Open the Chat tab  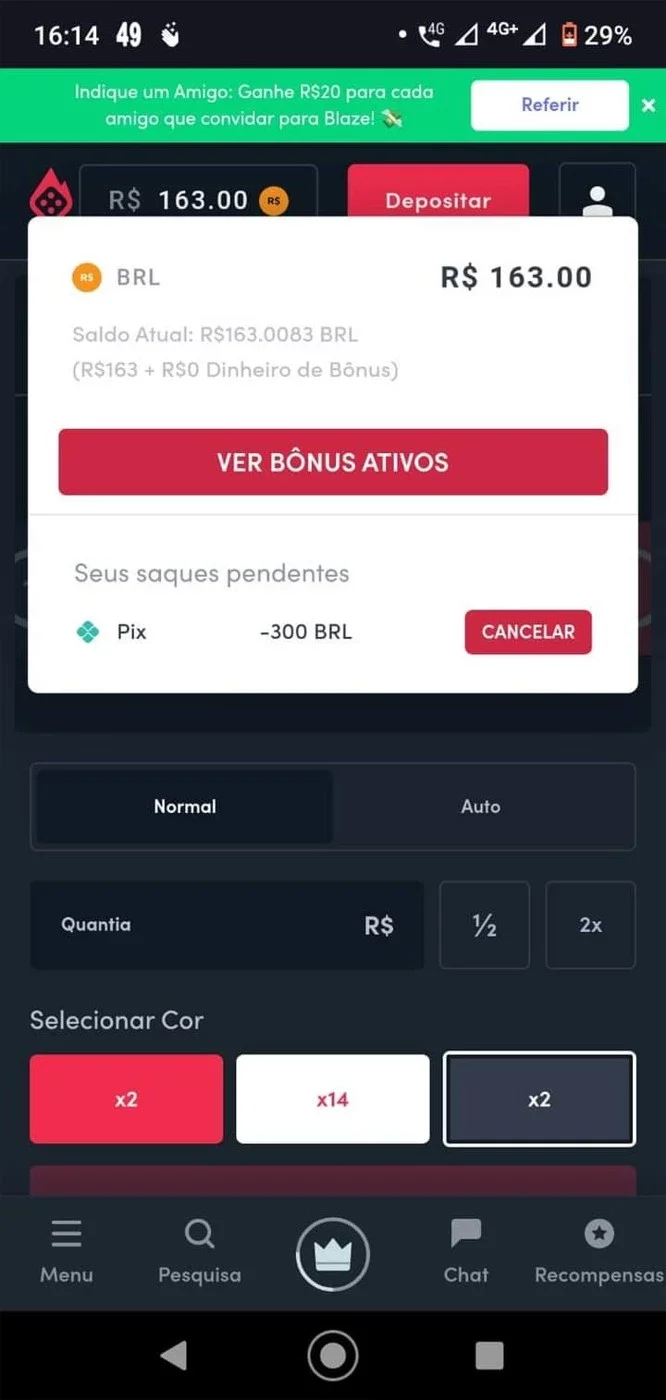pos(466,1252)
